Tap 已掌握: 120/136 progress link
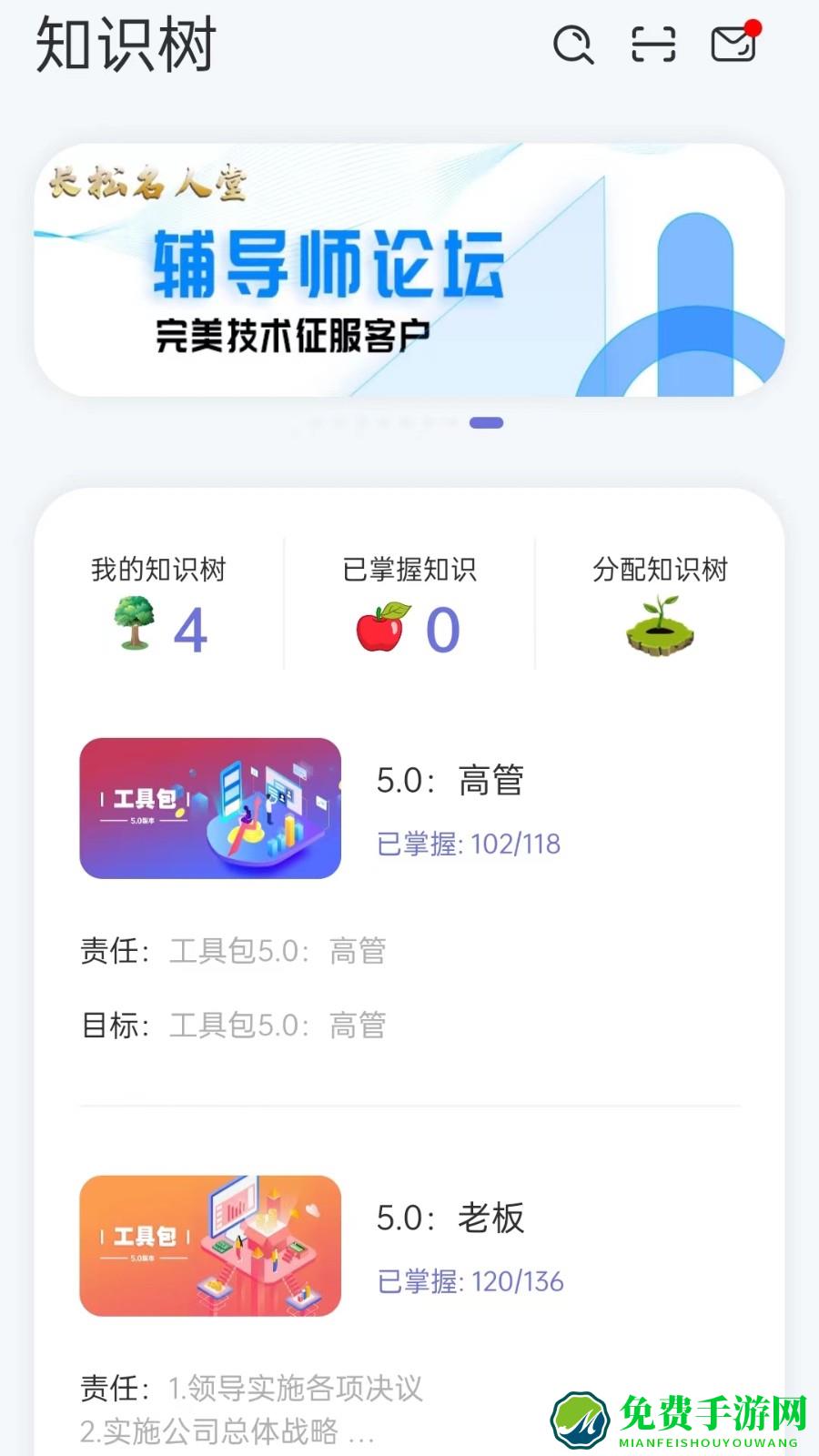819x1456 pixels. [469, 1281]
